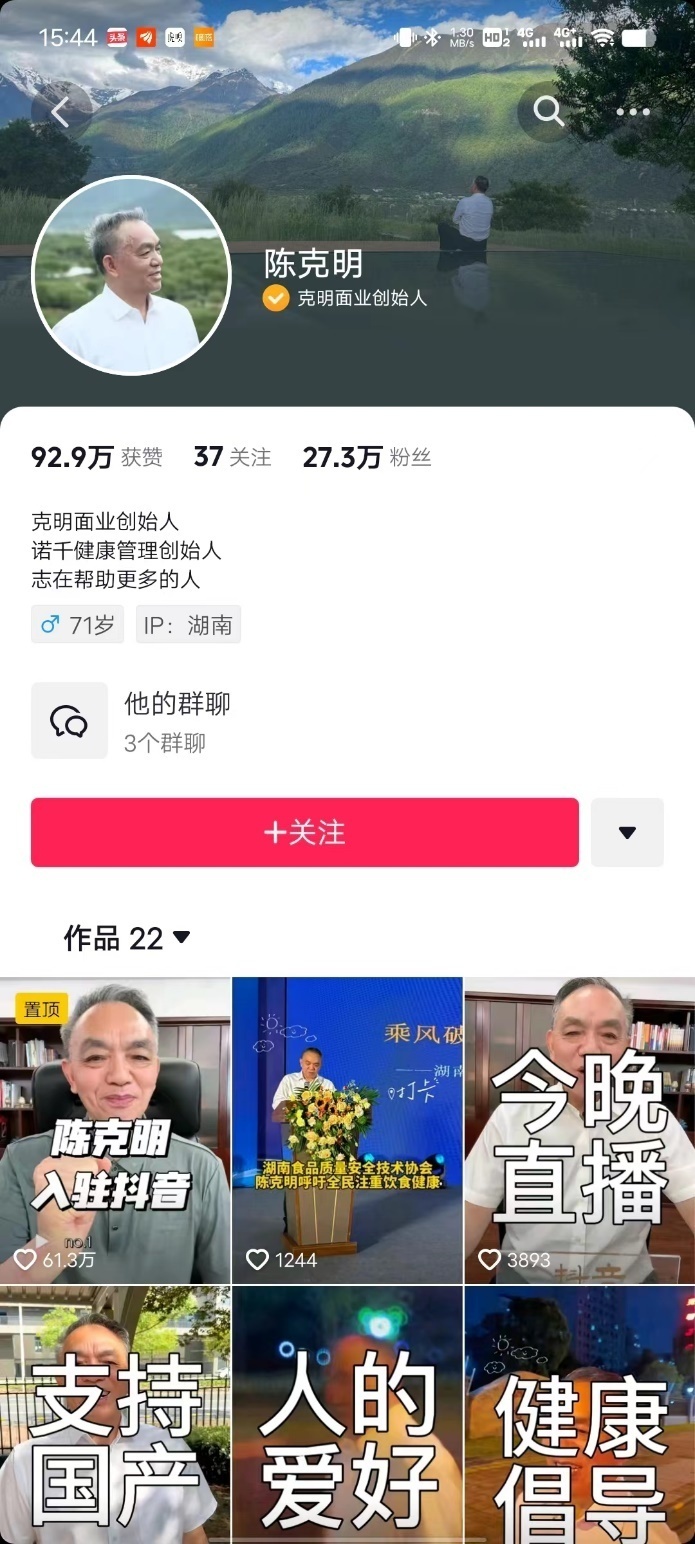Open the 支持国产 video
695x1544 pixels.
pyautogui.click(x=115, y=1415)
